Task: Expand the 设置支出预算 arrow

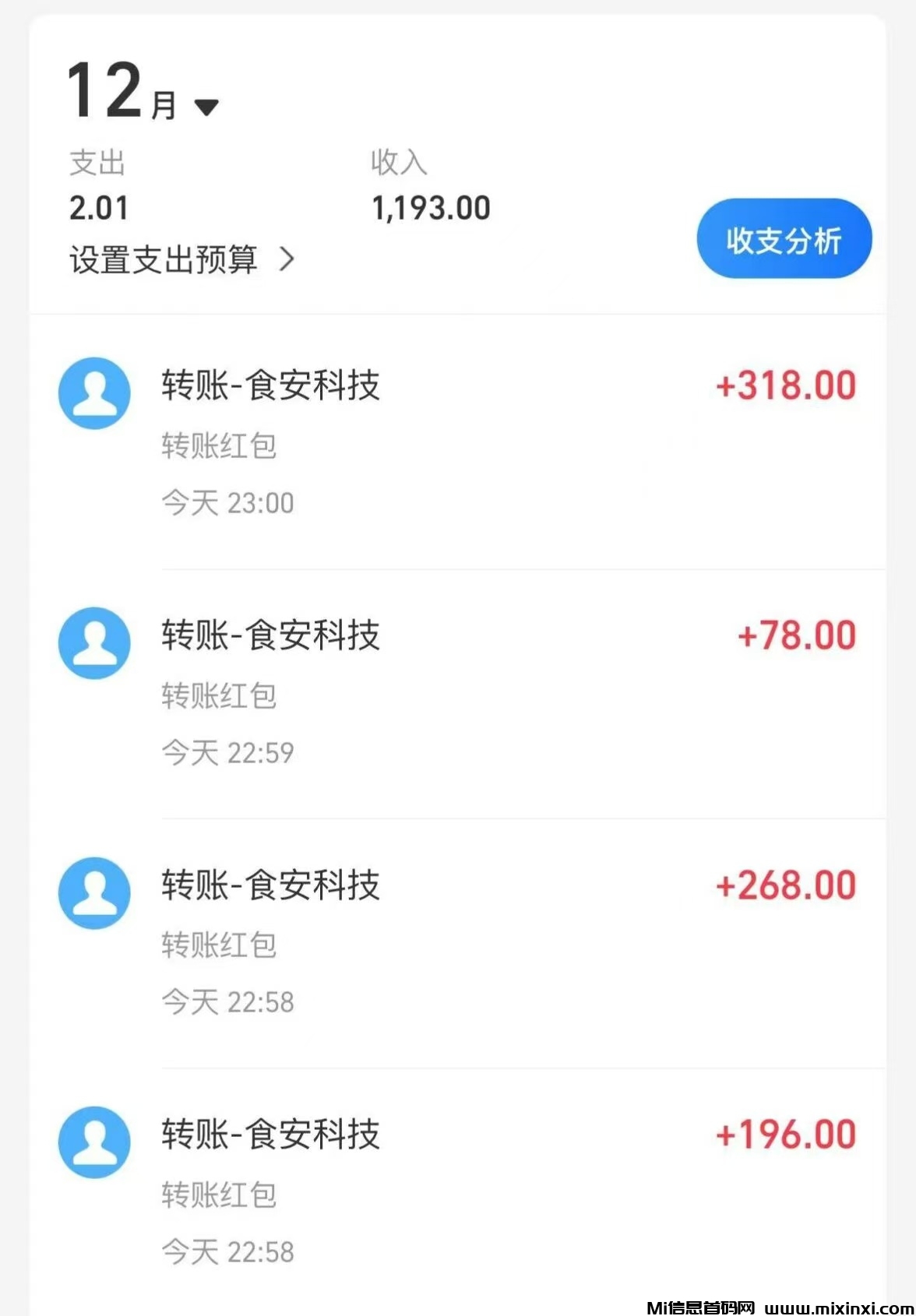Action: tap(290, 261)
